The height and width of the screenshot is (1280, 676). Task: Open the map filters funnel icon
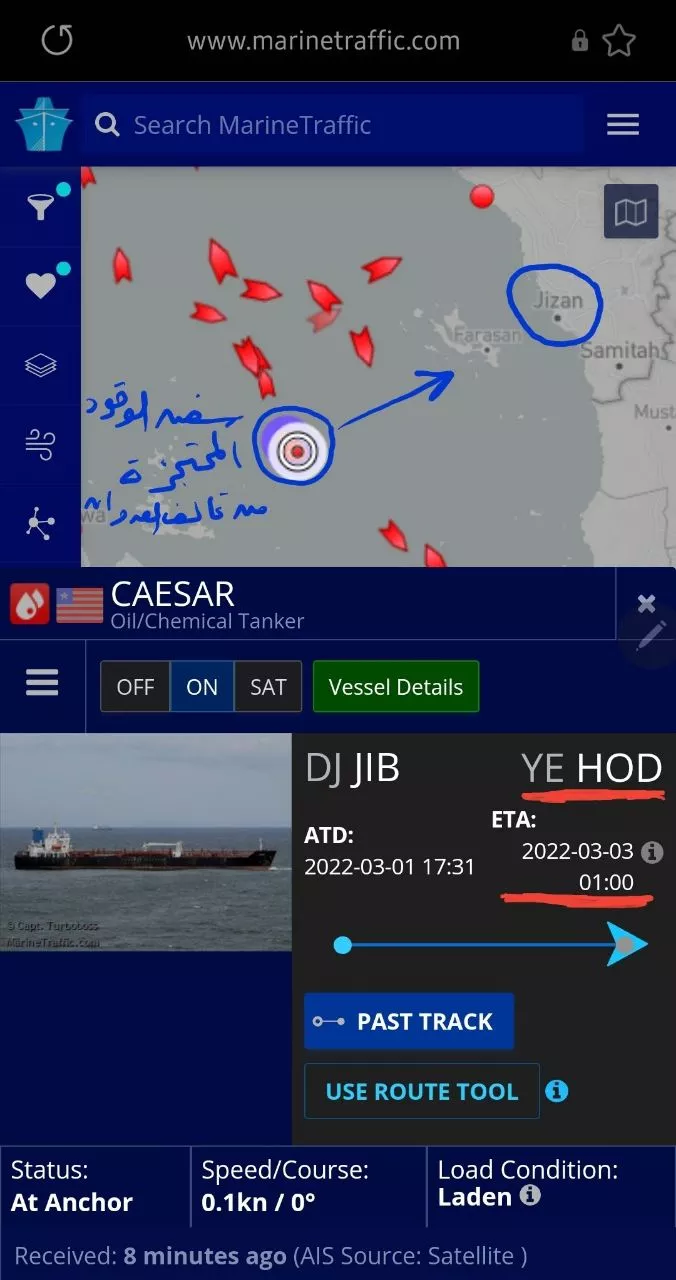[41, 206]
